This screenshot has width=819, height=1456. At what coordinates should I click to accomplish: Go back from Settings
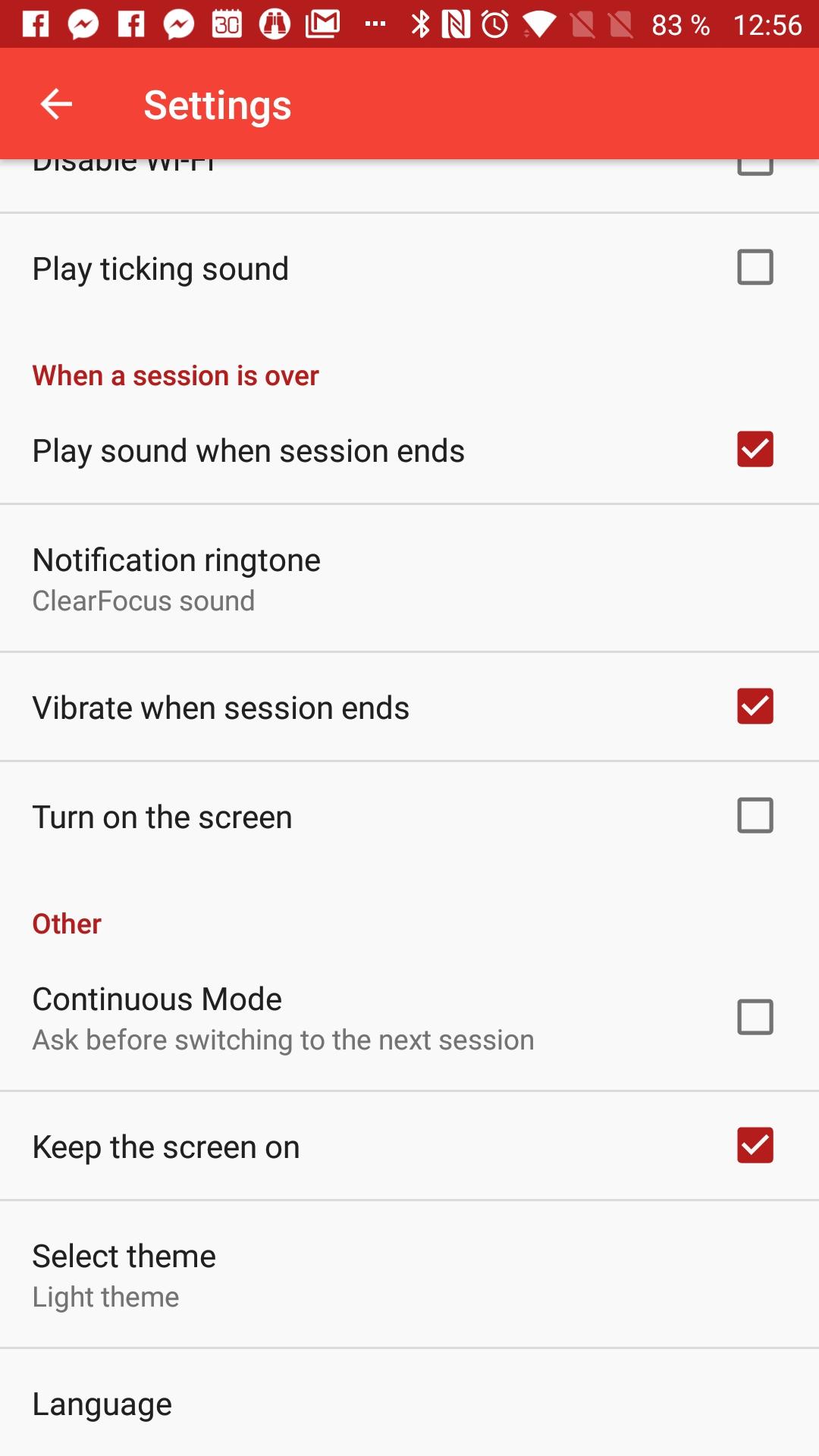[x=56, y=104]
